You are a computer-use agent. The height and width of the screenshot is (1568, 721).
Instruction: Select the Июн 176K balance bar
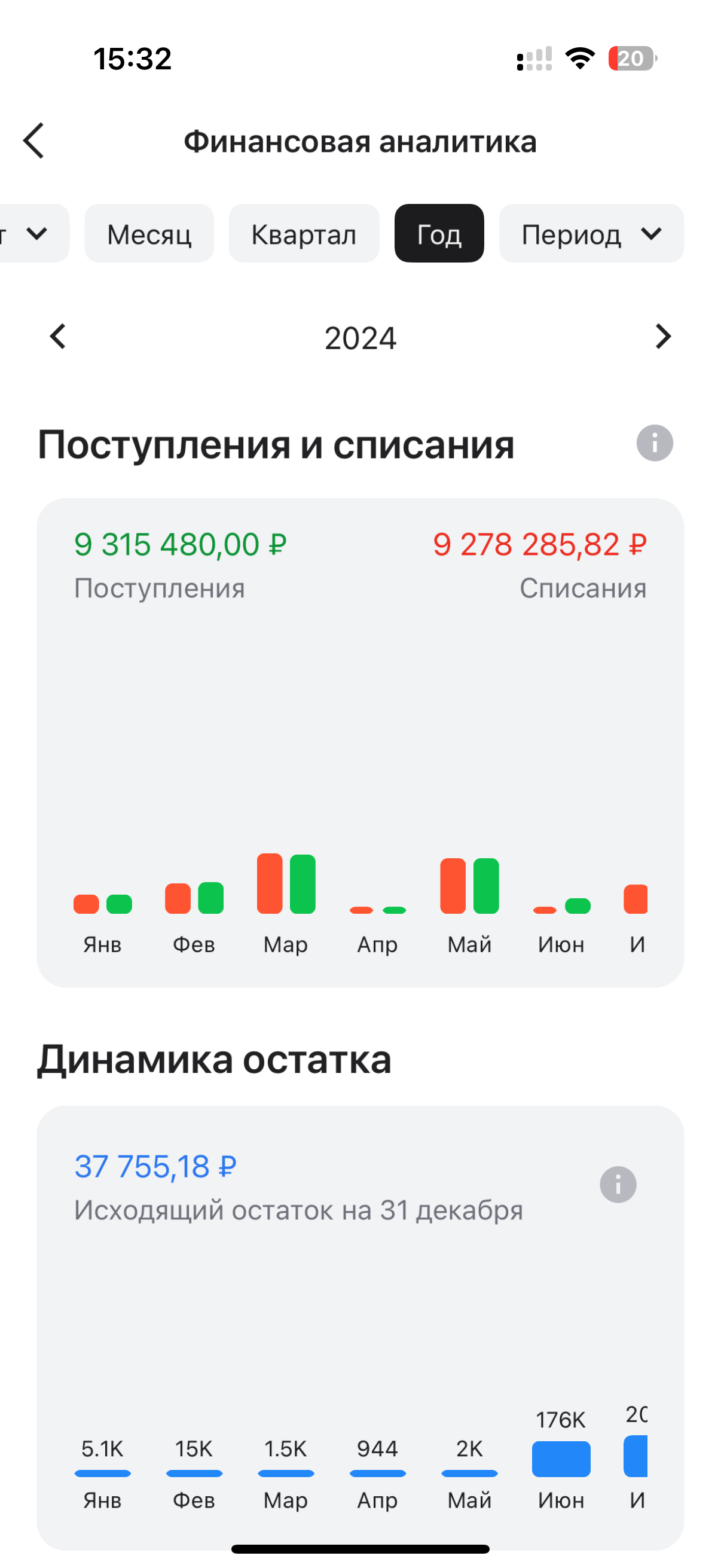tap(560, 1459)
